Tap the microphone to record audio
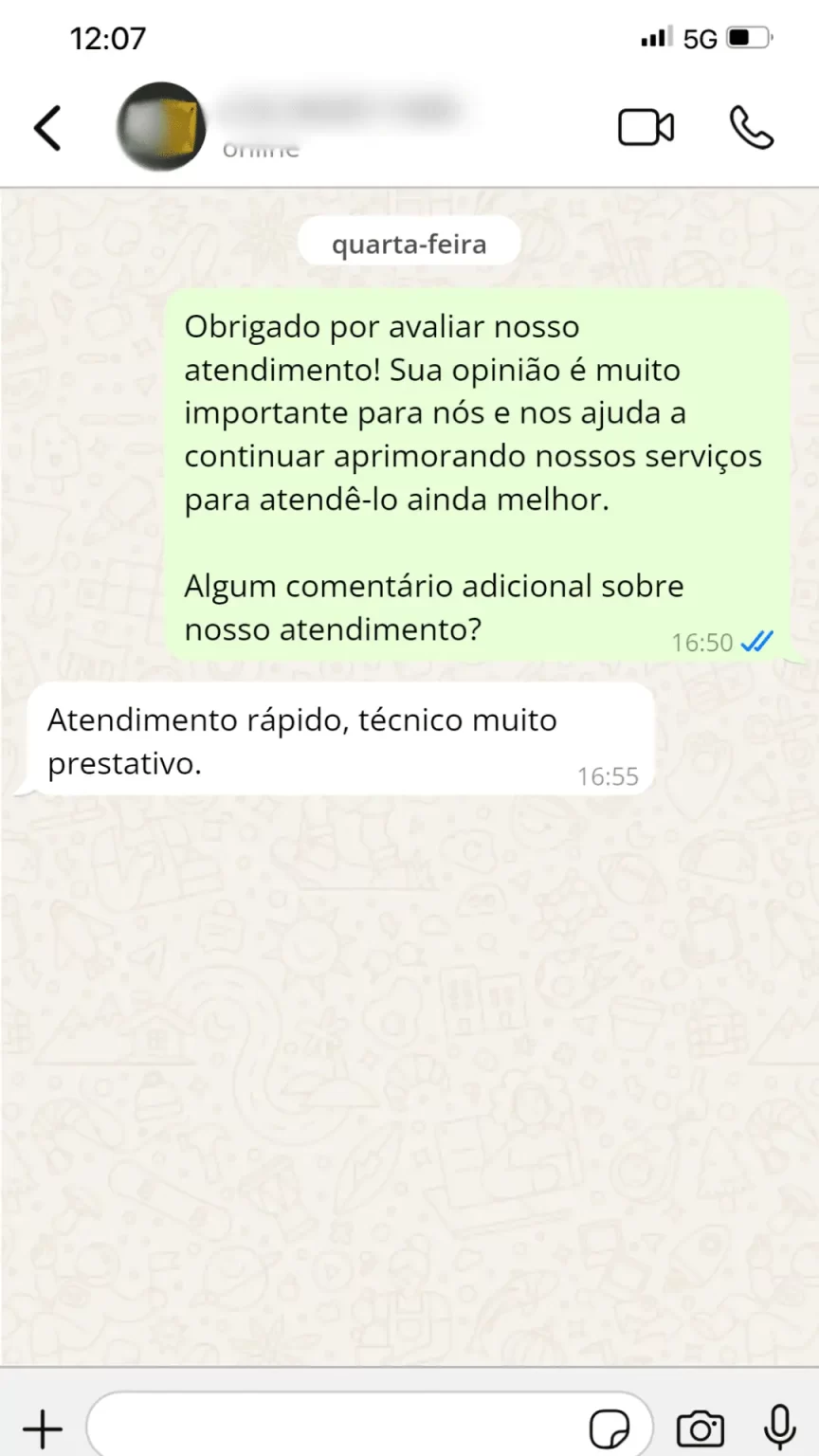 (780, 1428)
